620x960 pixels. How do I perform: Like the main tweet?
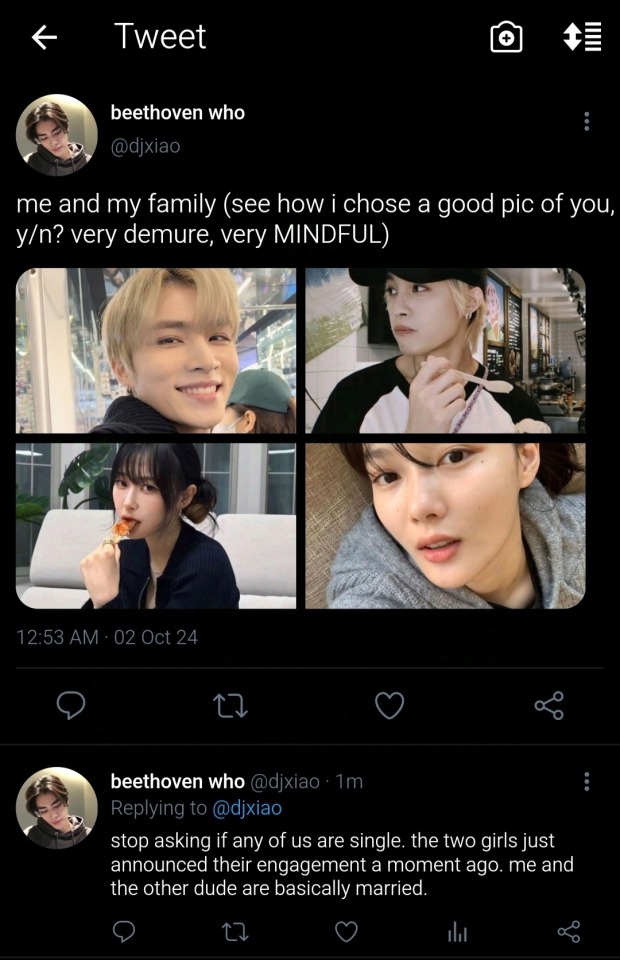click(x=389, y=706)
